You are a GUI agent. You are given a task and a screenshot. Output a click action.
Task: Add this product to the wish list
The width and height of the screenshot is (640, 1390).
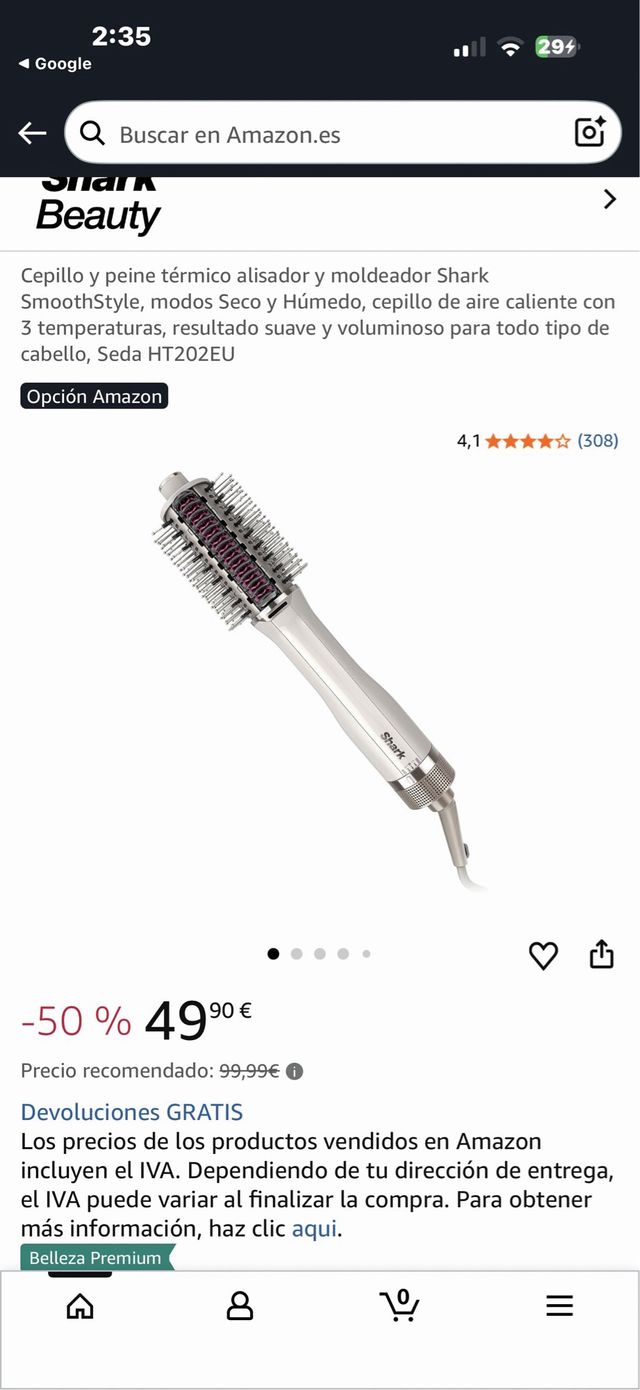[543, 956]
